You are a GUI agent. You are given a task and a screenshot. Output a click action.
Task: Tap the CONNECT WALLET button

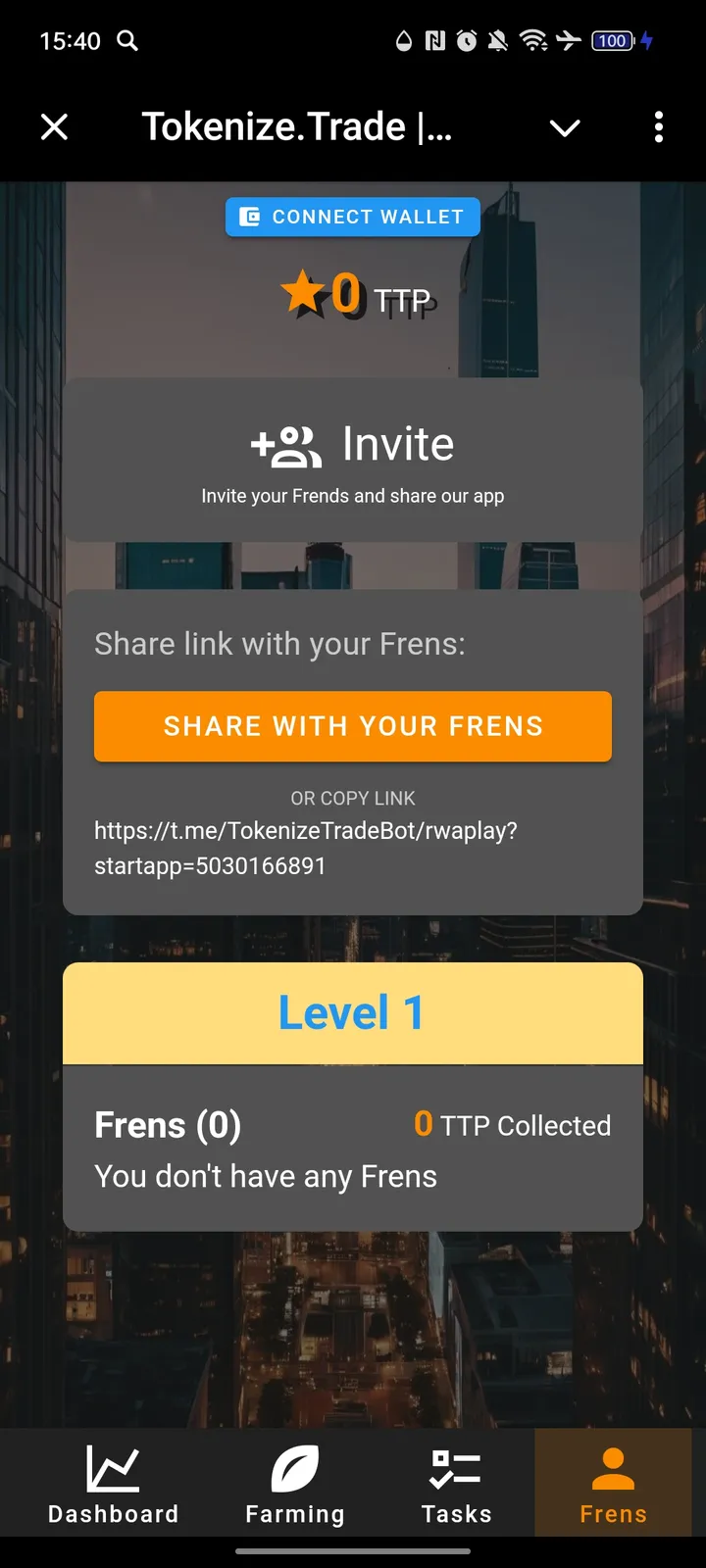pos(352,217)
